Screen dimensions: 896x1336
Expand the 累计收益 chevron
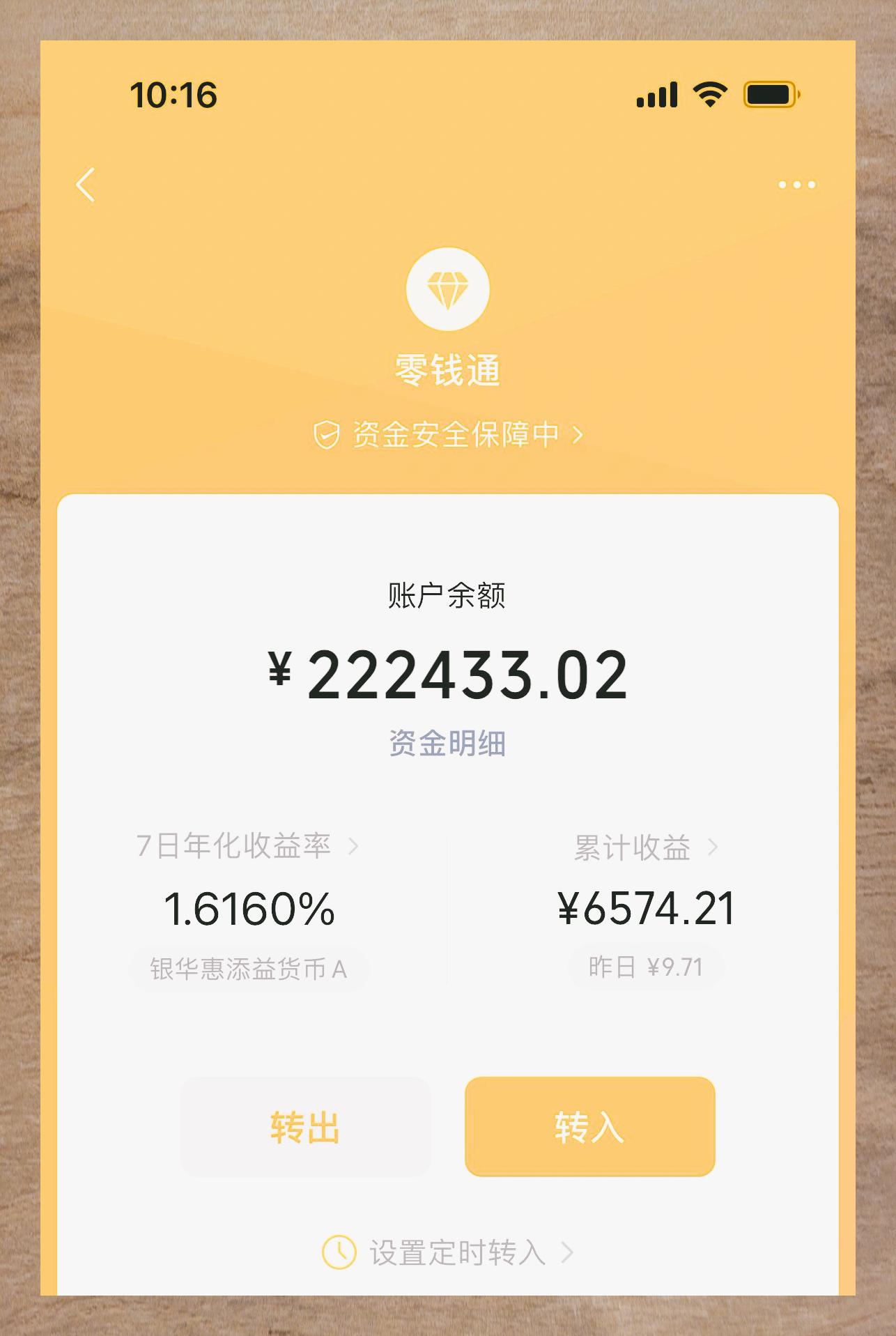pos(712,845)
